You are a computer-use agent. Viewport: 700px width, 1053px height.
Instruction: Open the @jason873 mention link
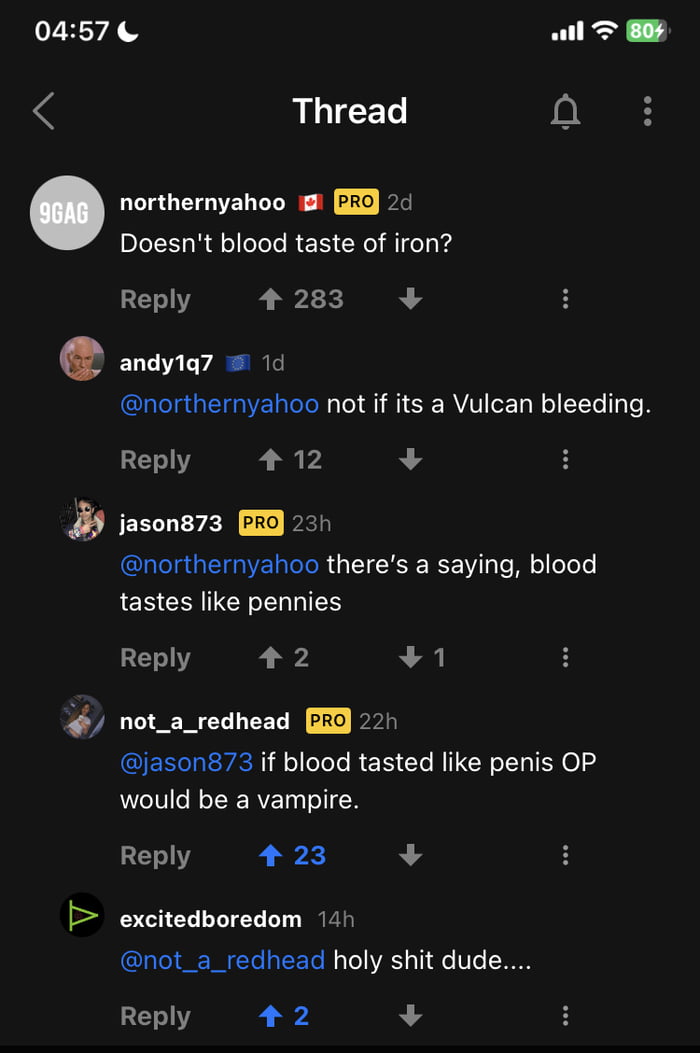(x=186, y=762)
